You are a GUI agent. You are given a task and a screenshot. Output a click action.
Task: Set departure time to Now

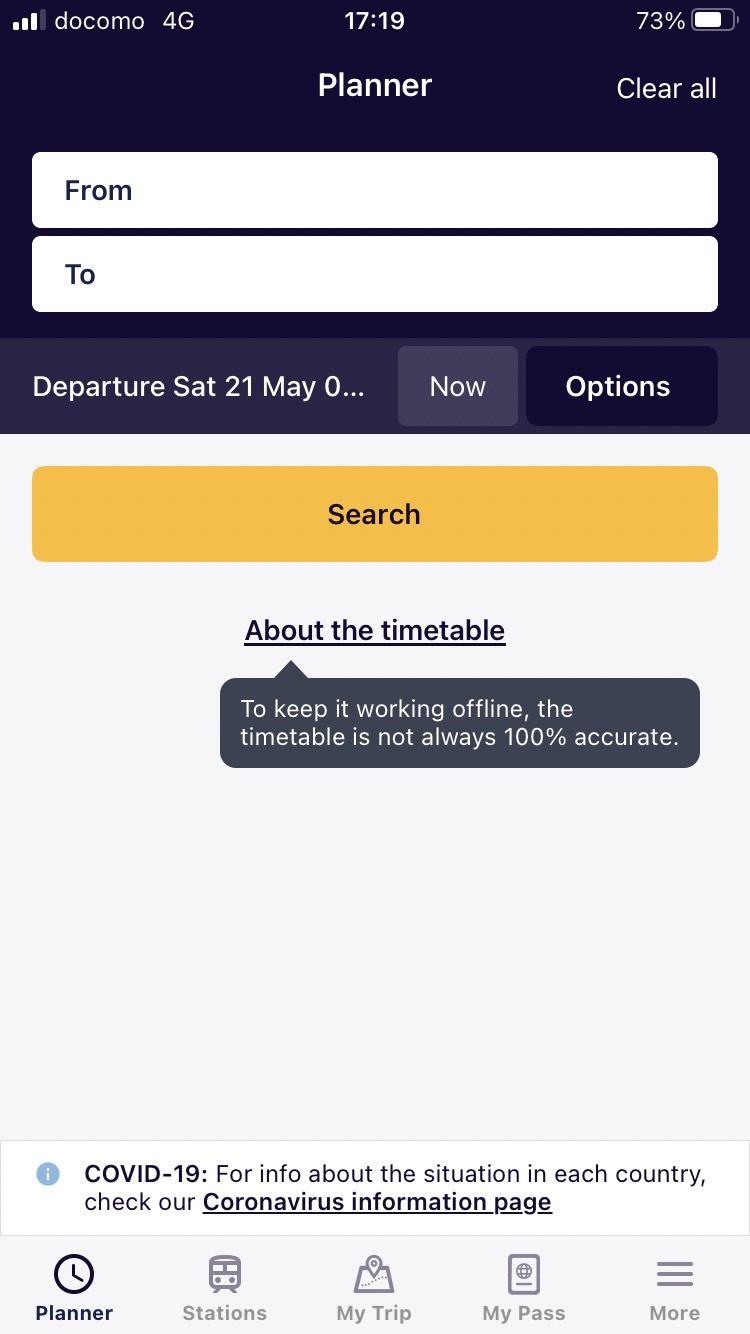[x=458, y=387]
